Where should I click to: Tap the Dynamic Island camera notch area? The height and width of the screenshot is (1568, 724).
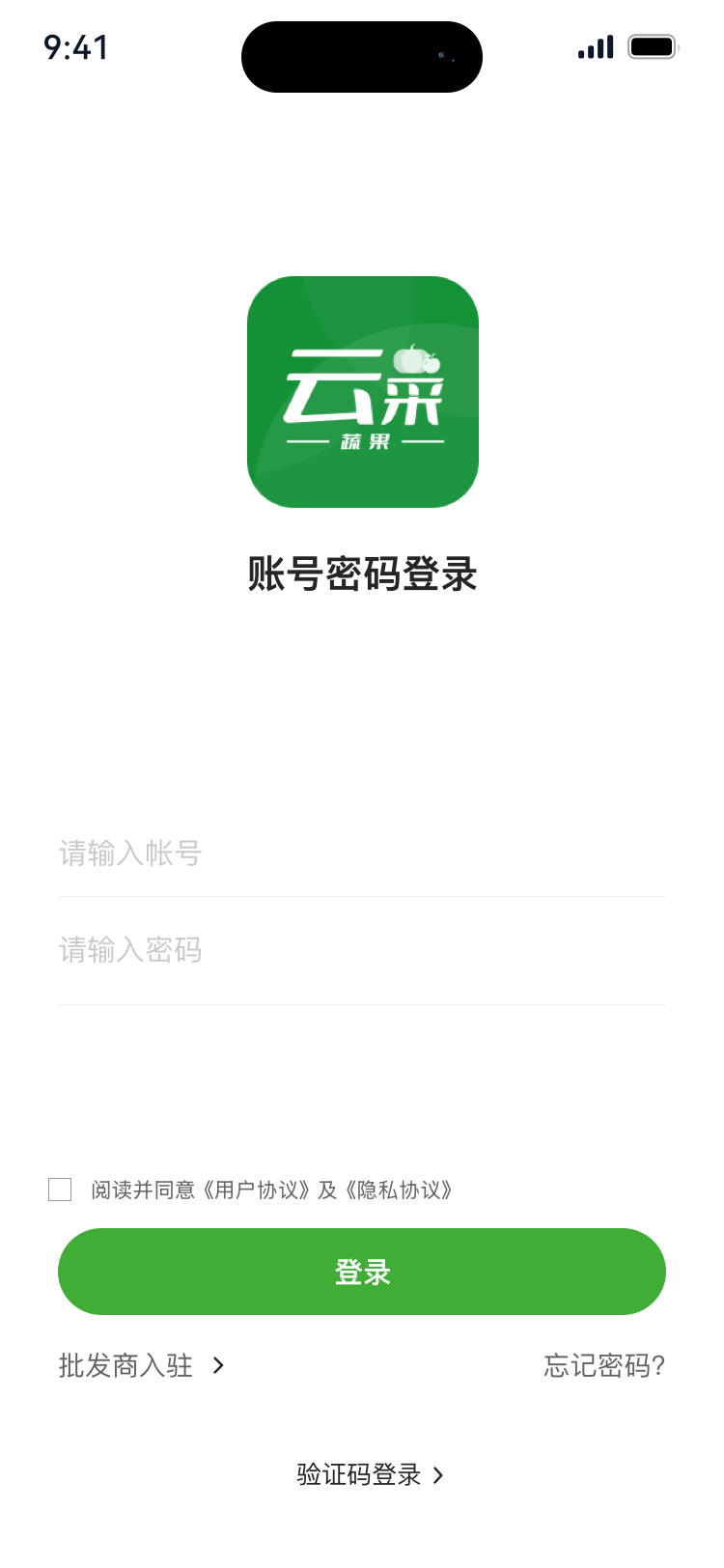[x=362, y=57]
